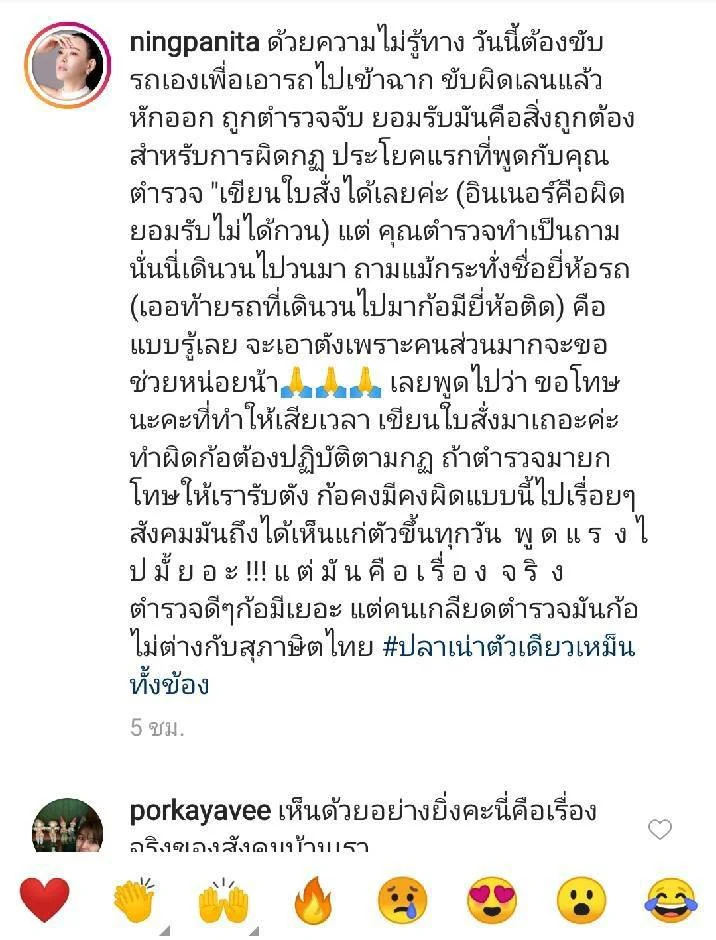The image size is (716, 940).
Task: Insert the laughing tears emoji
Action: (x=670, y=899)
